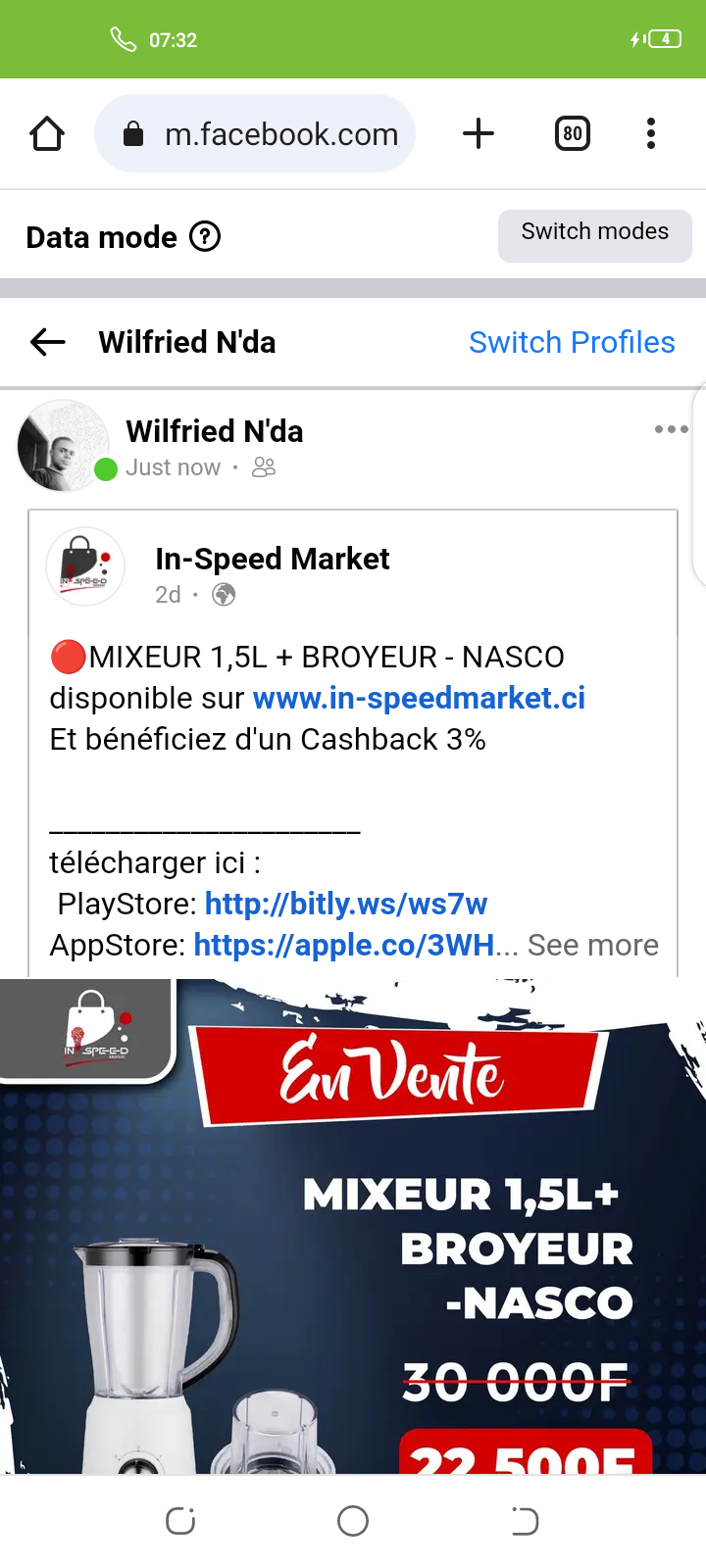Go to the browser home page
The height and width of the screenshot is (1568, 706).
[47, 133]
